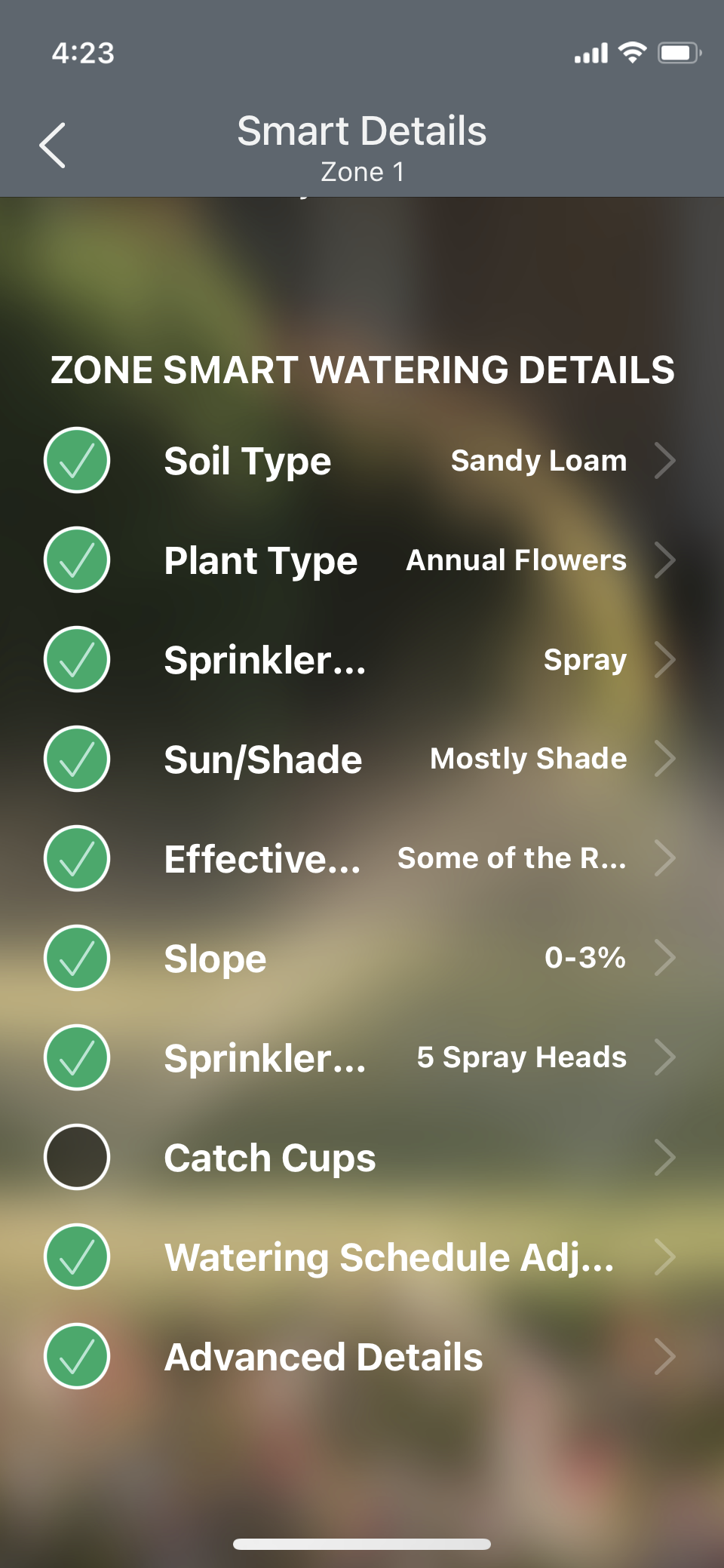This screenshot has width=724, height=1568.
Task: Open the Catch Cups setting
Action: (x=362, y=1157)
